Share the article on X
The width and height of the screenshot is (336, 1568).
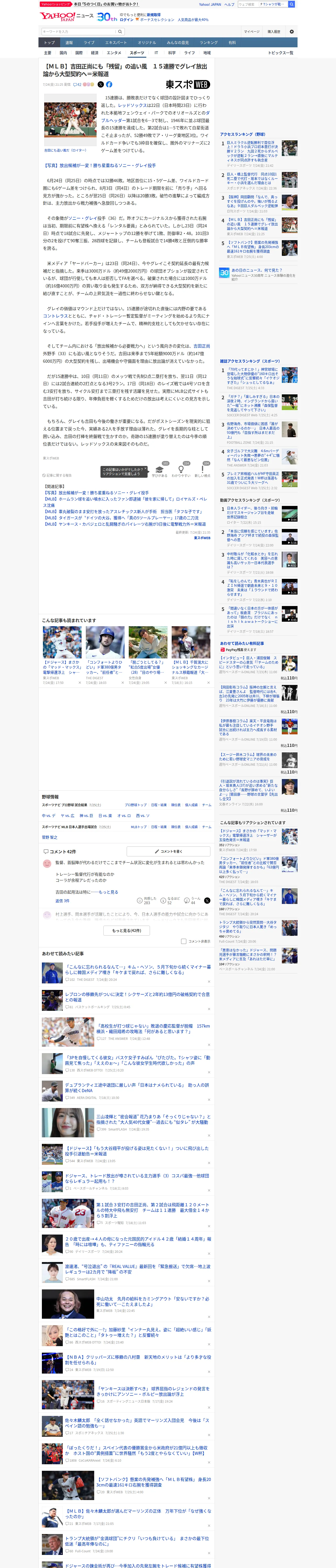pos(101,85)
